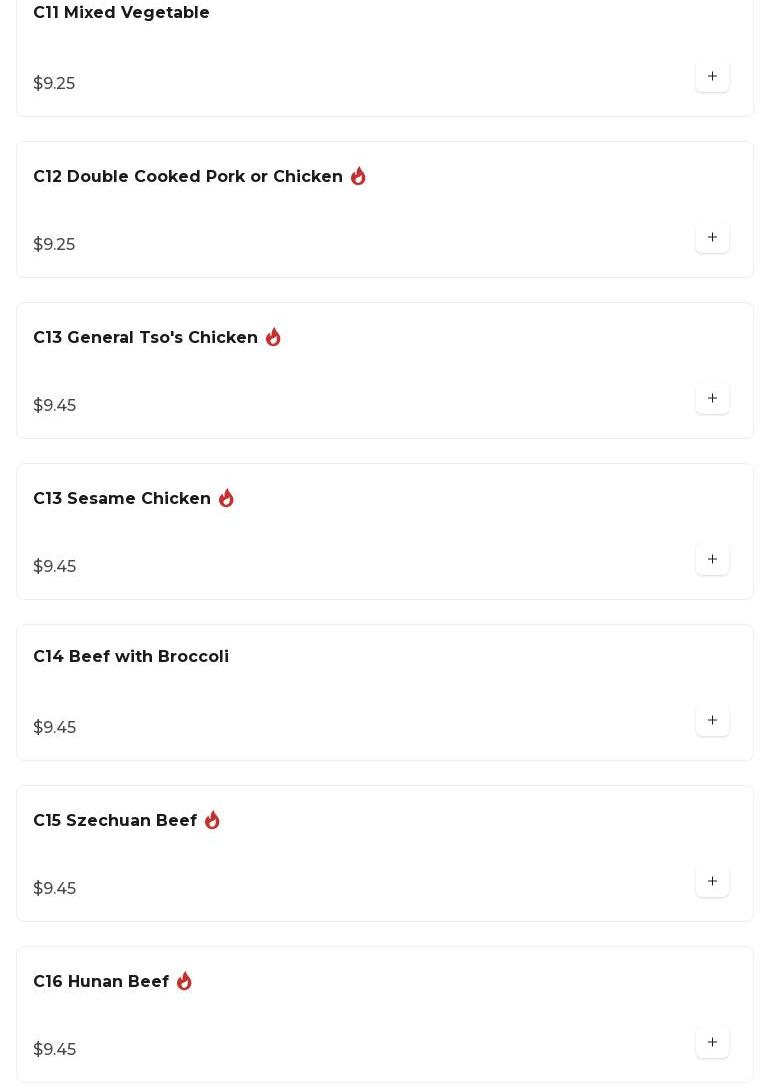
Task: Open the C13 Sesame Chicken item card
Action: [121, 499]
